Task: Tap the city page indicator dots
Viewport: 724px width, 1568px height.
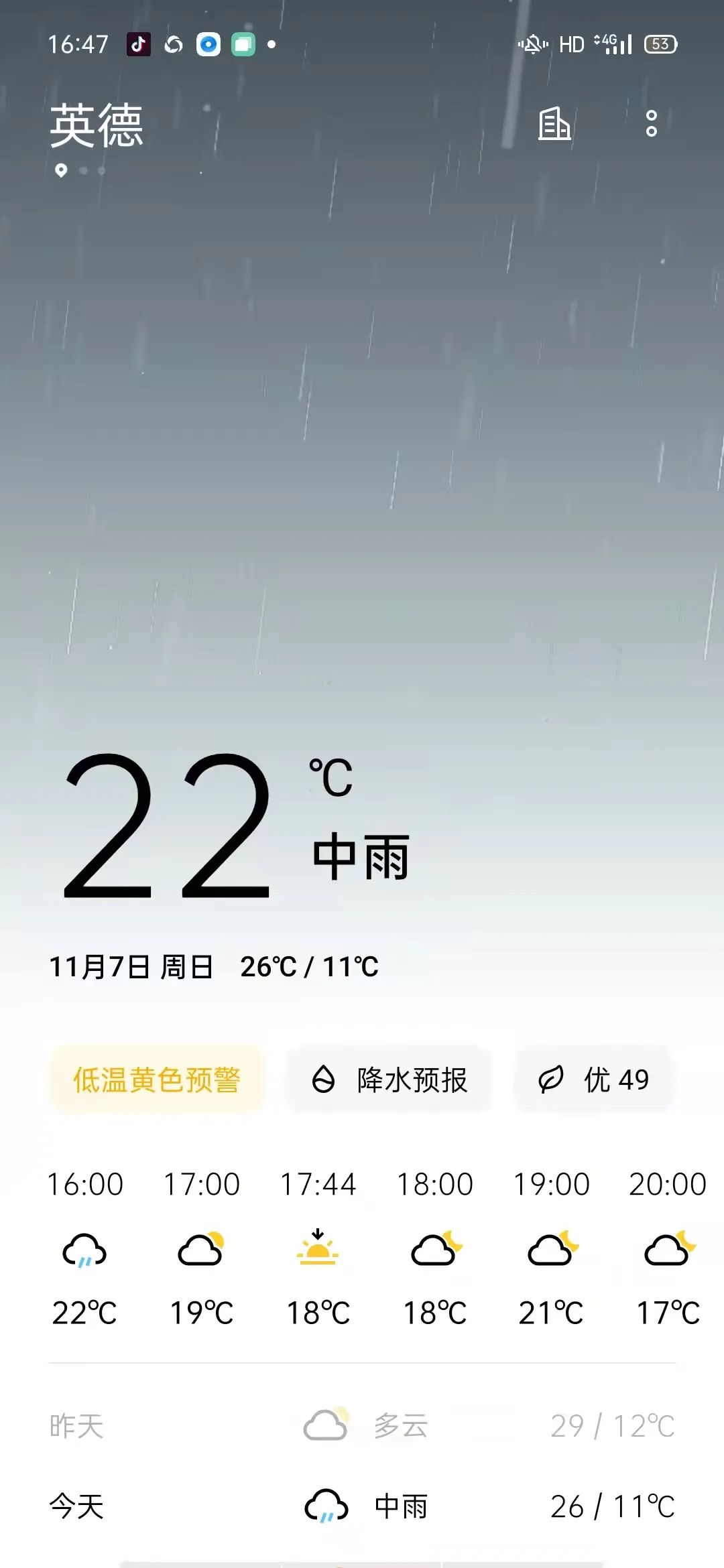Action: [x=81, y=170]
